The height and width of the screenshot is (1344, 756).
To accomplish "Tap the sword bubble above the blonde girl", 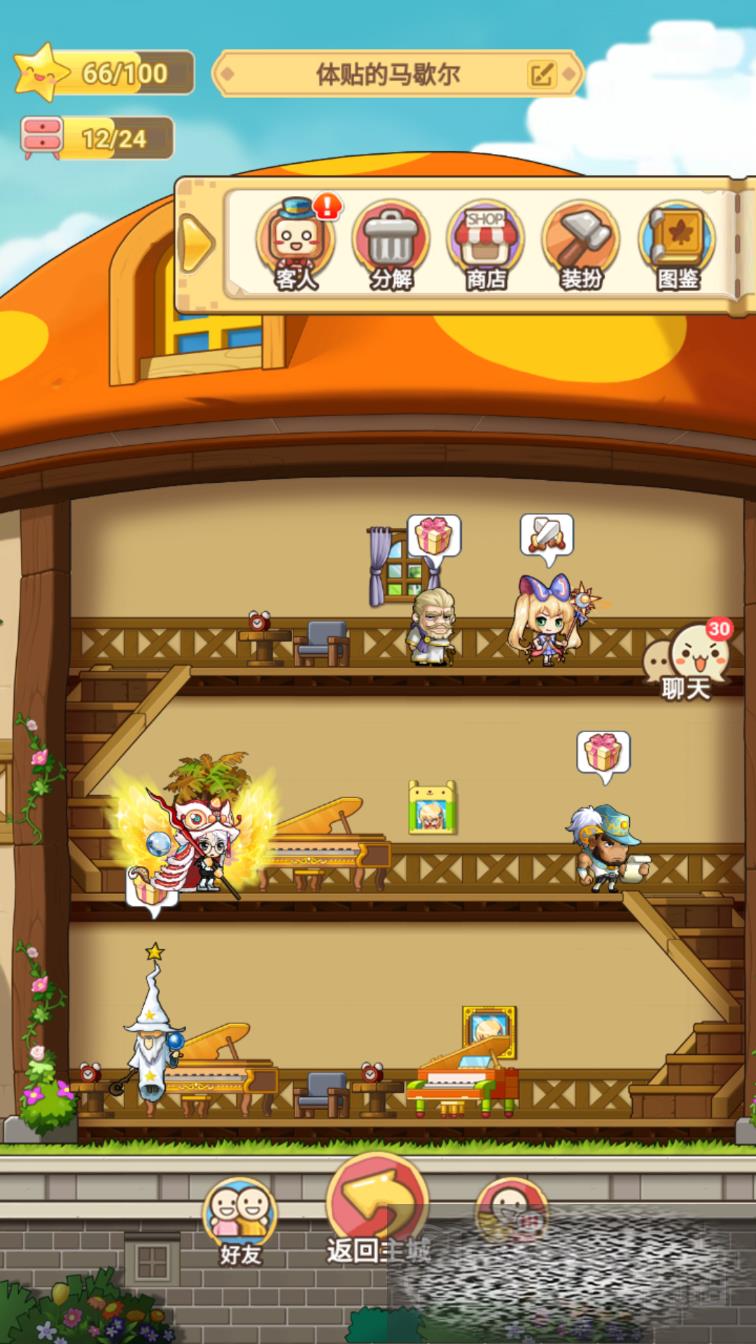I will tap(546, 536).
